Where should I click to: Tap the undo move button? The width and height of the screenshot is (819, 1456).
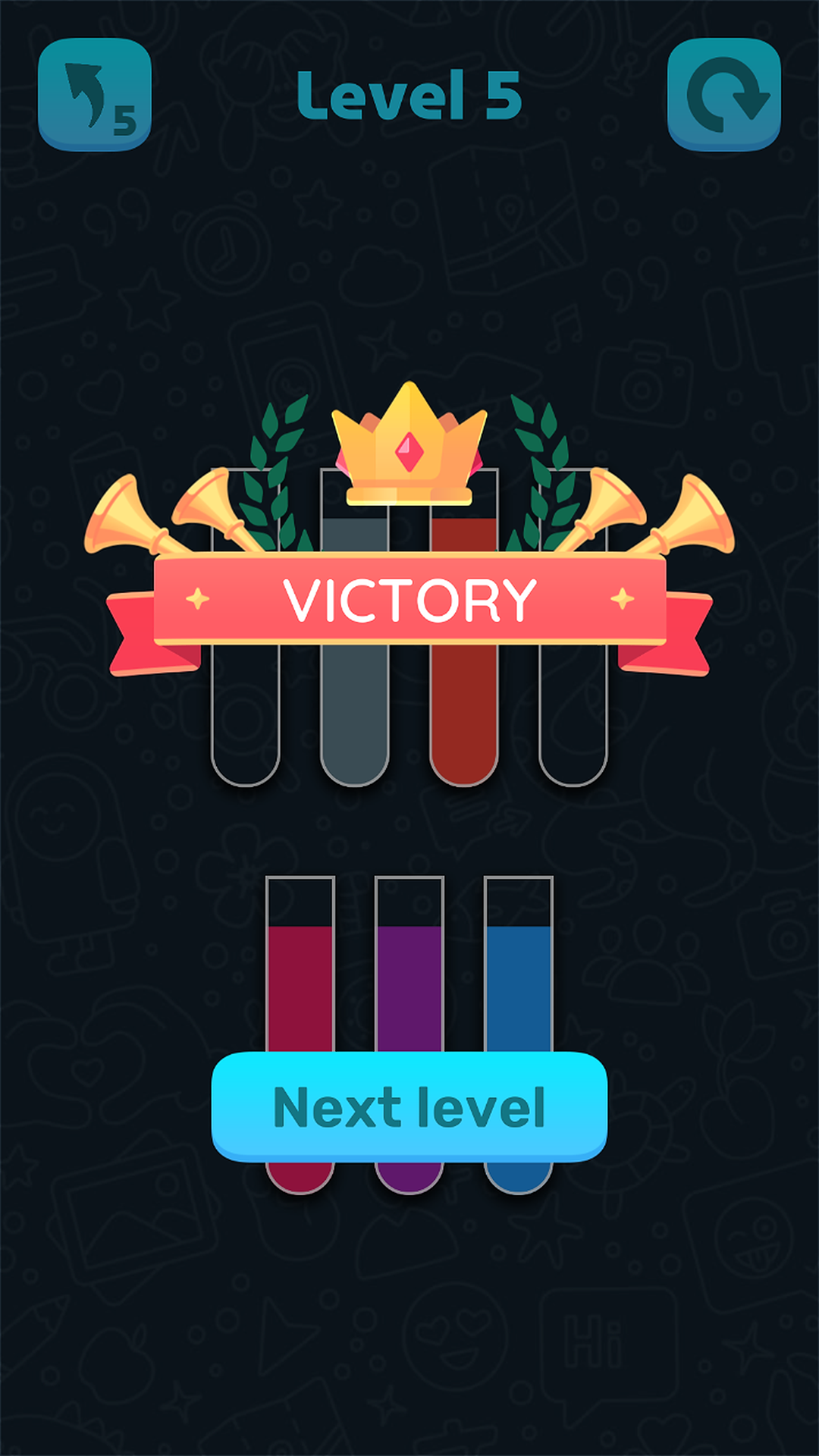pos(95,95)
